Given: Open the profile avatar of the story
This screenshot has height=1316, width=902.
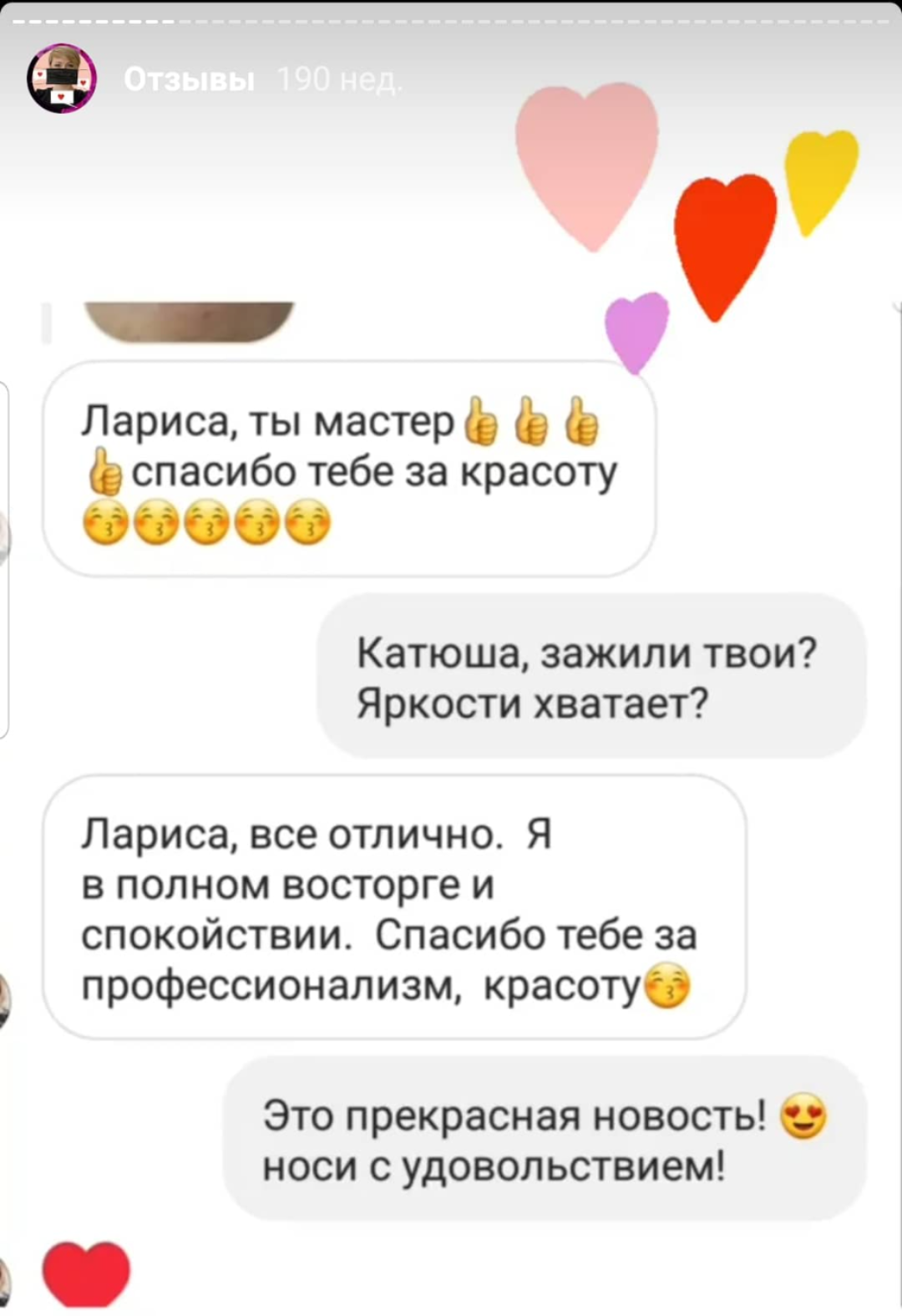Looking at the screenshot, I should coord(62,79).
